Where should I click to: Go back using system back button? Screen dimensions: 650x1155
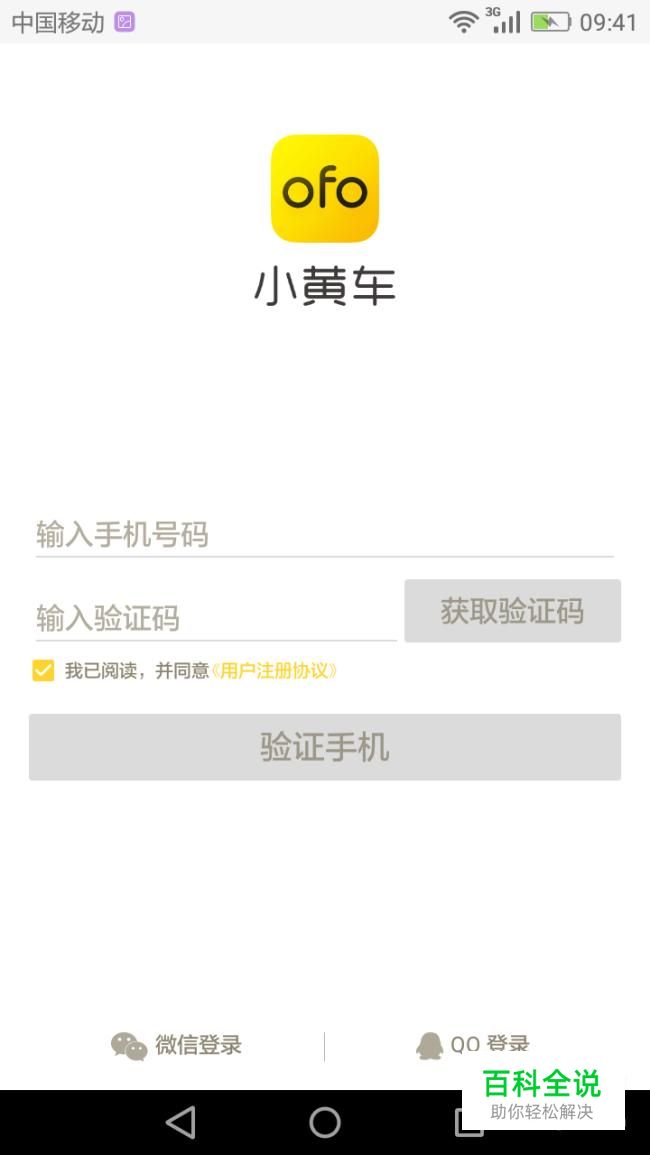181,1122
